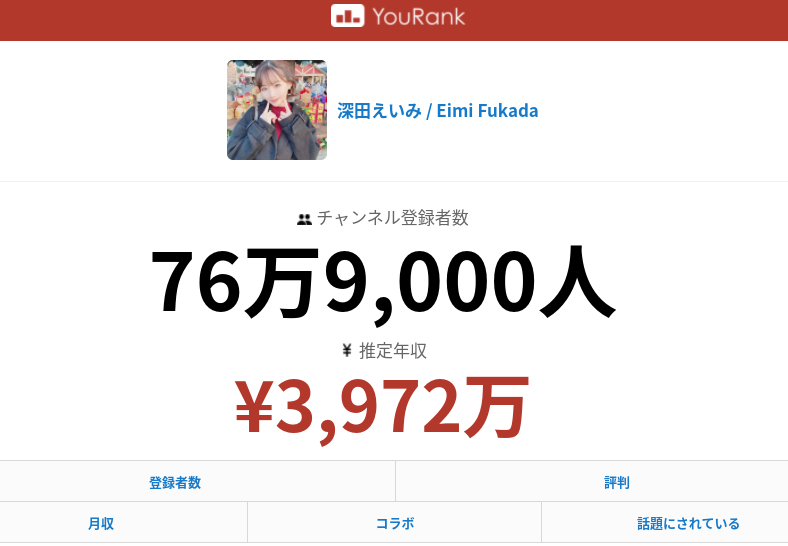Open the YouRank home logo
This screenshot has width=788, height=546.
[x=398, y=16]
